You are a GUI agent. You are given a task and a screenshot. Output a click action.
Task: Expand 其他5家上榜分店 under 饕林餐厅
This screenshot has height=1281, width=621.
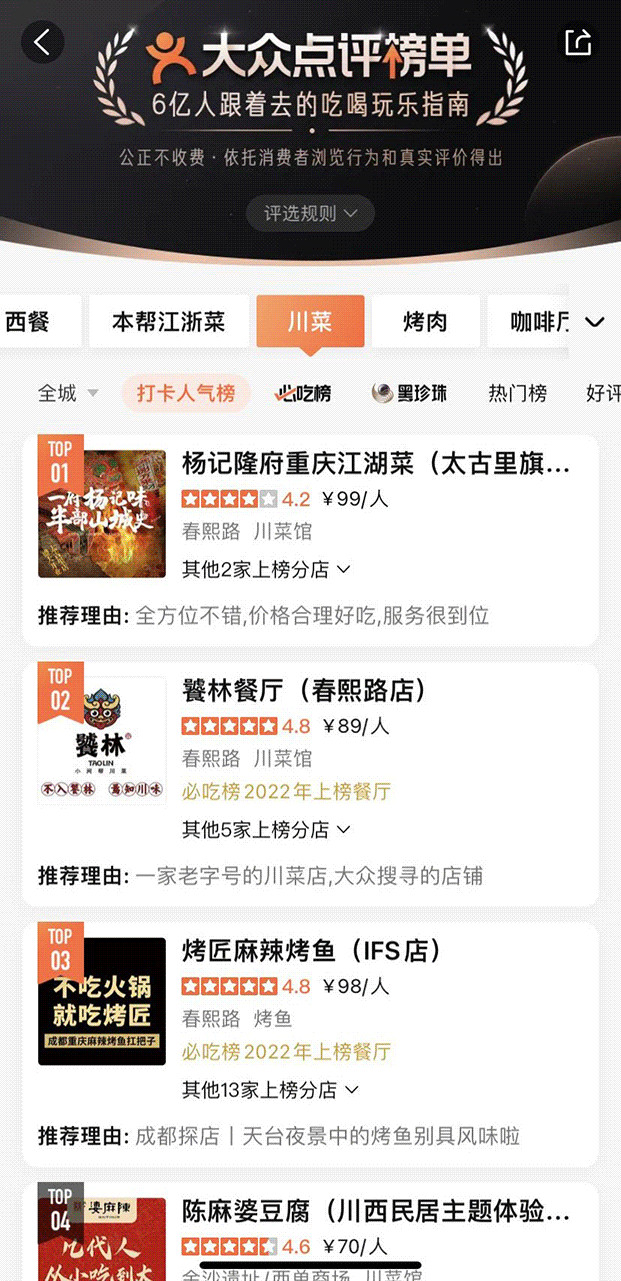point(266,829)
